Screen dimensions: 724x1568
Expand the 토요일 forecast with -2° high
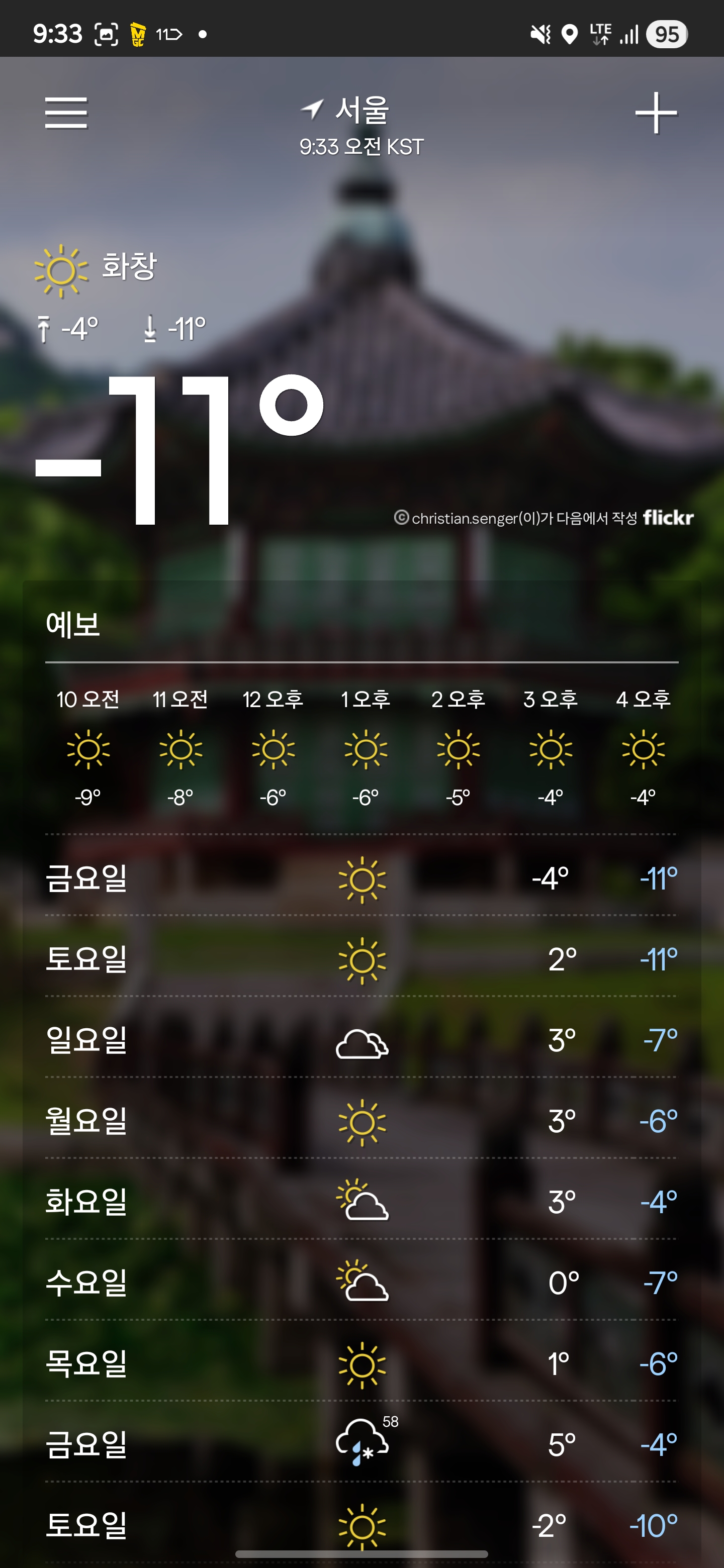point(361,1525)
